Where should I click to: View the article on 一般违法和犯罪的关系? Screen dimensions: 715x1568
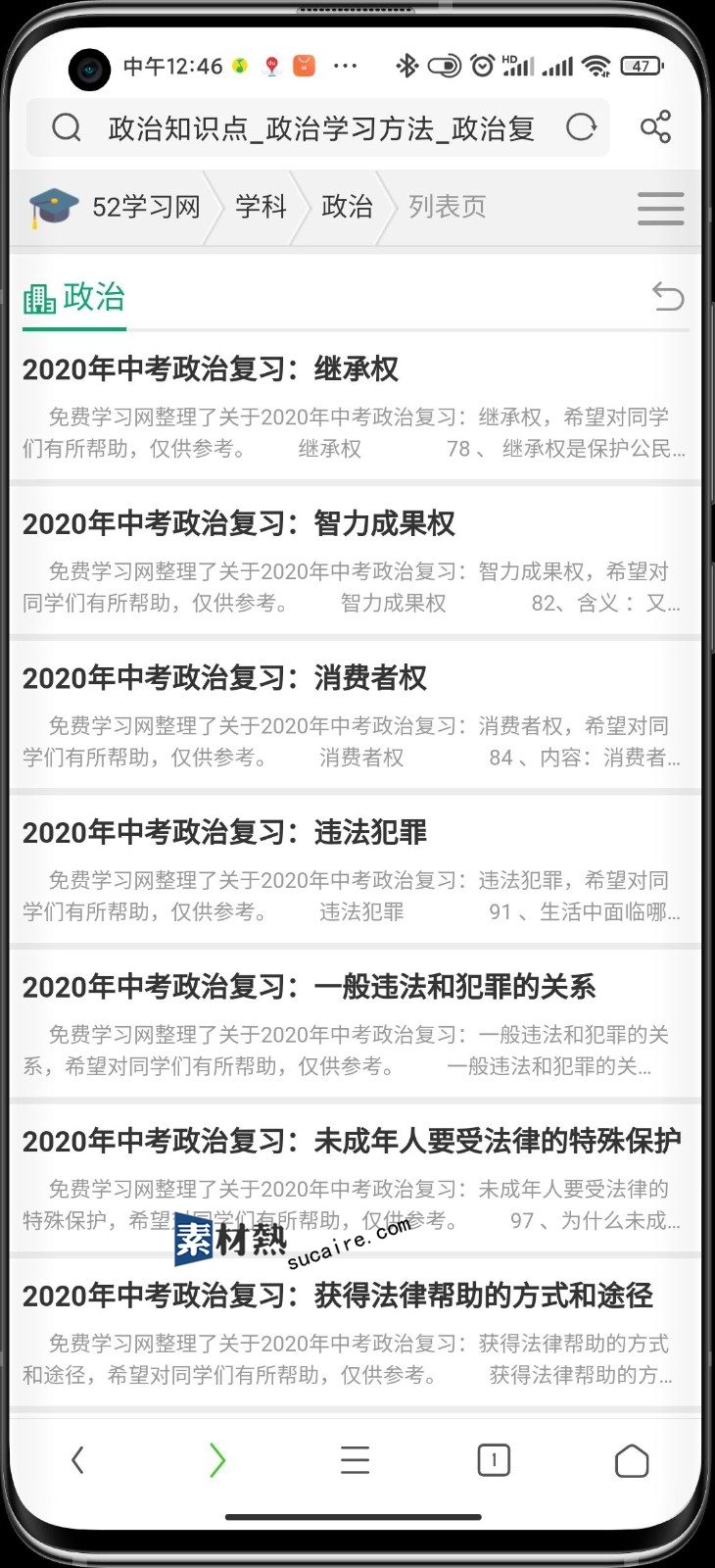[309, 987]
